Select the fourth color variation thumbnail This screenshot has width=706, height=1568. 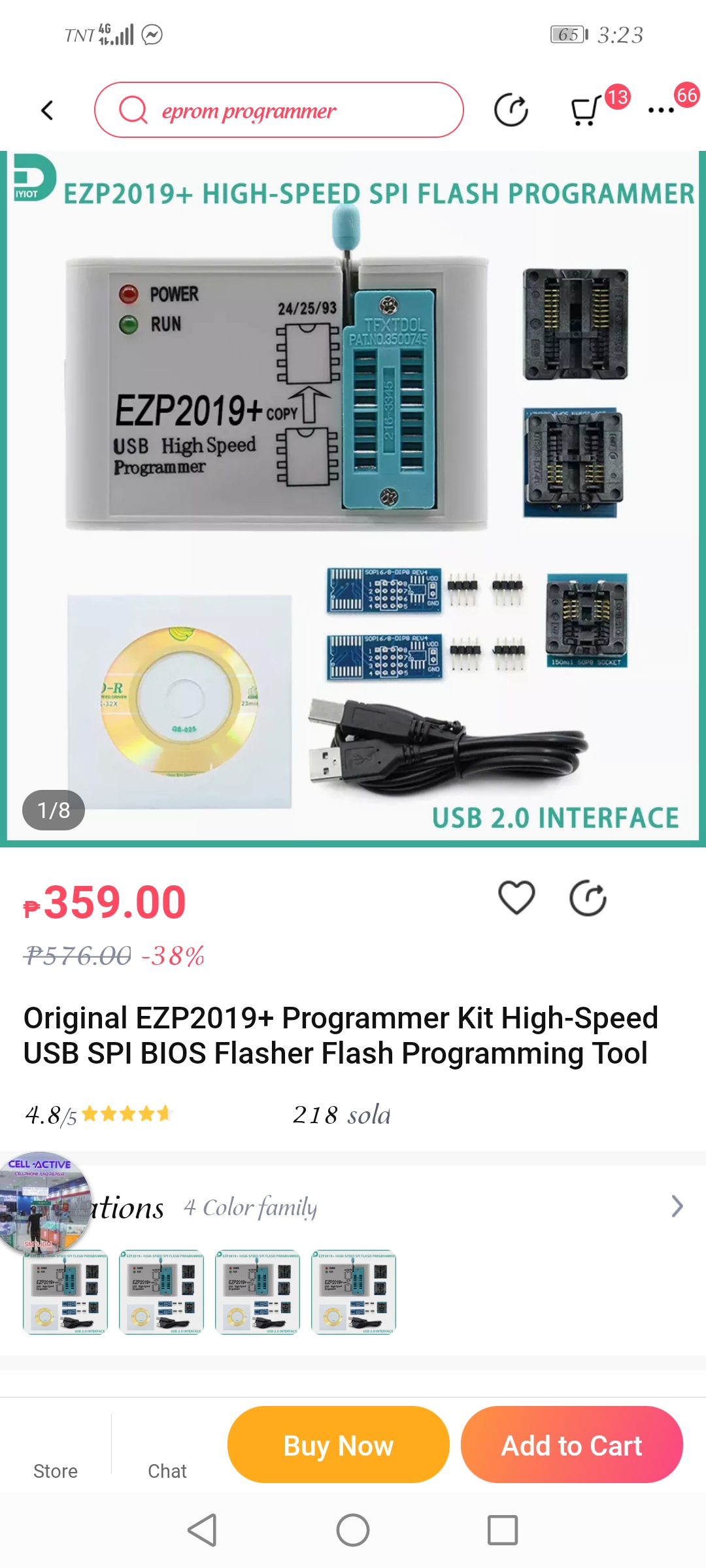point(354,1292)
